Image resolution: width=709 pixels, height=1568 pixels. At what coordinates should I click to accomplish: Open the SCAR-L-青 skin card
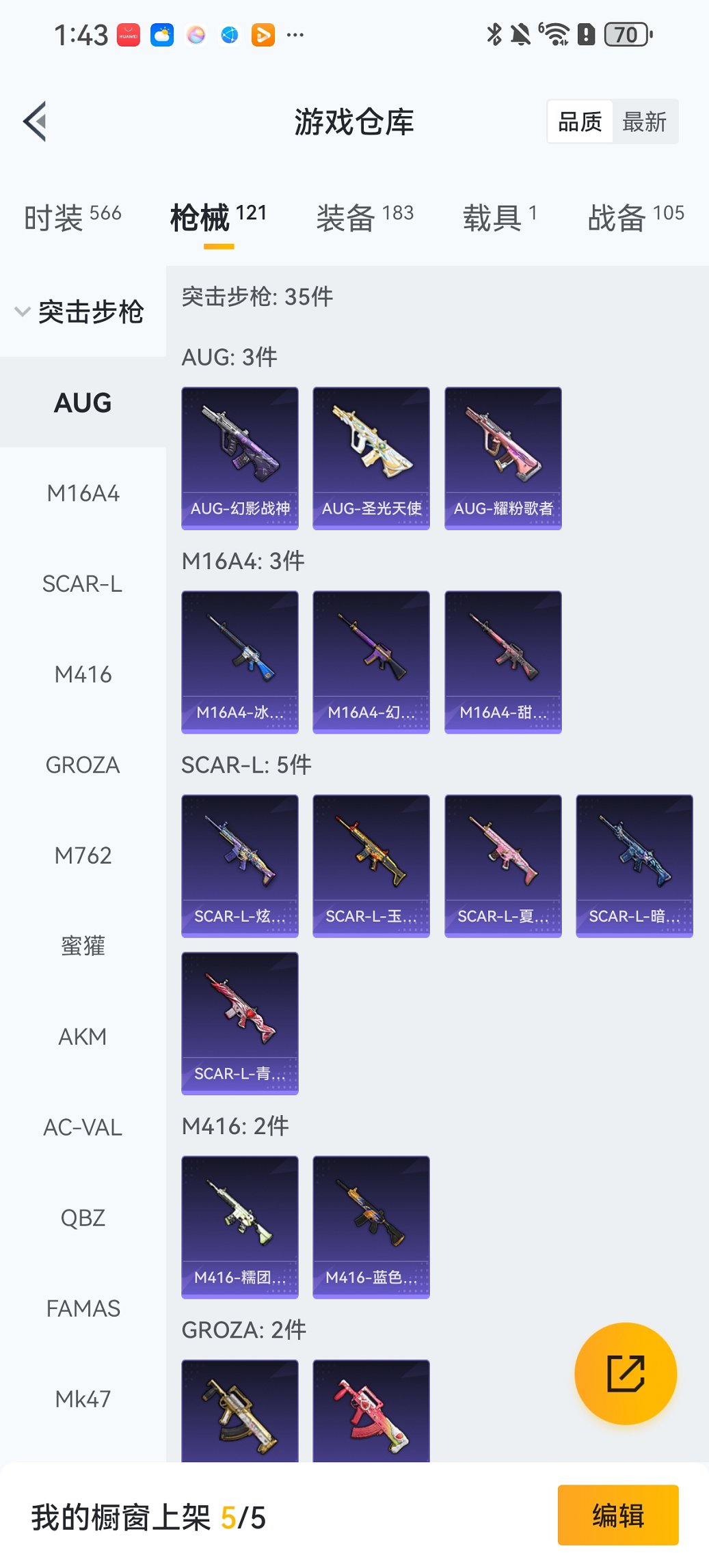pyautogui.click(x=240, y=1023)
